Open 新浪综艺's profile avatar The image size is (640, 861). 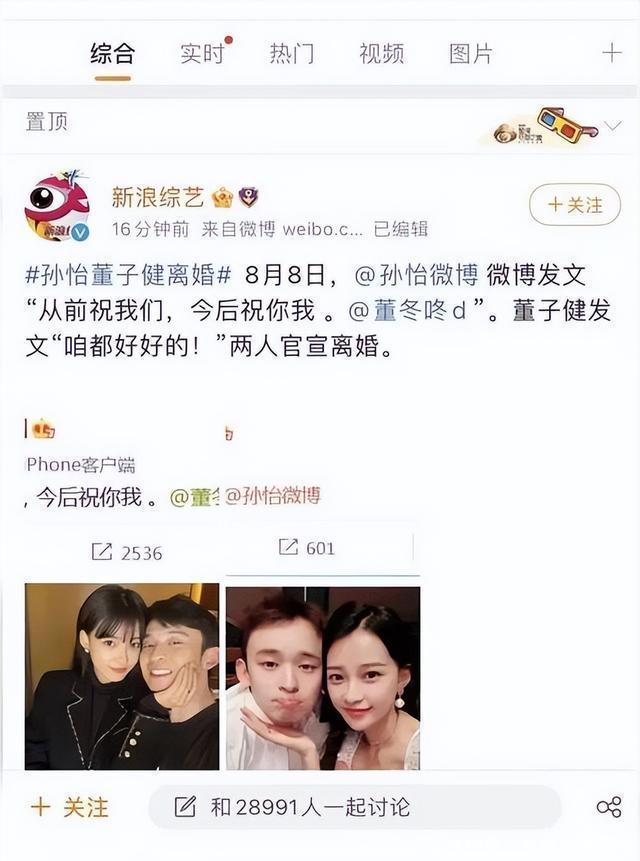click(x=57, y=207)
